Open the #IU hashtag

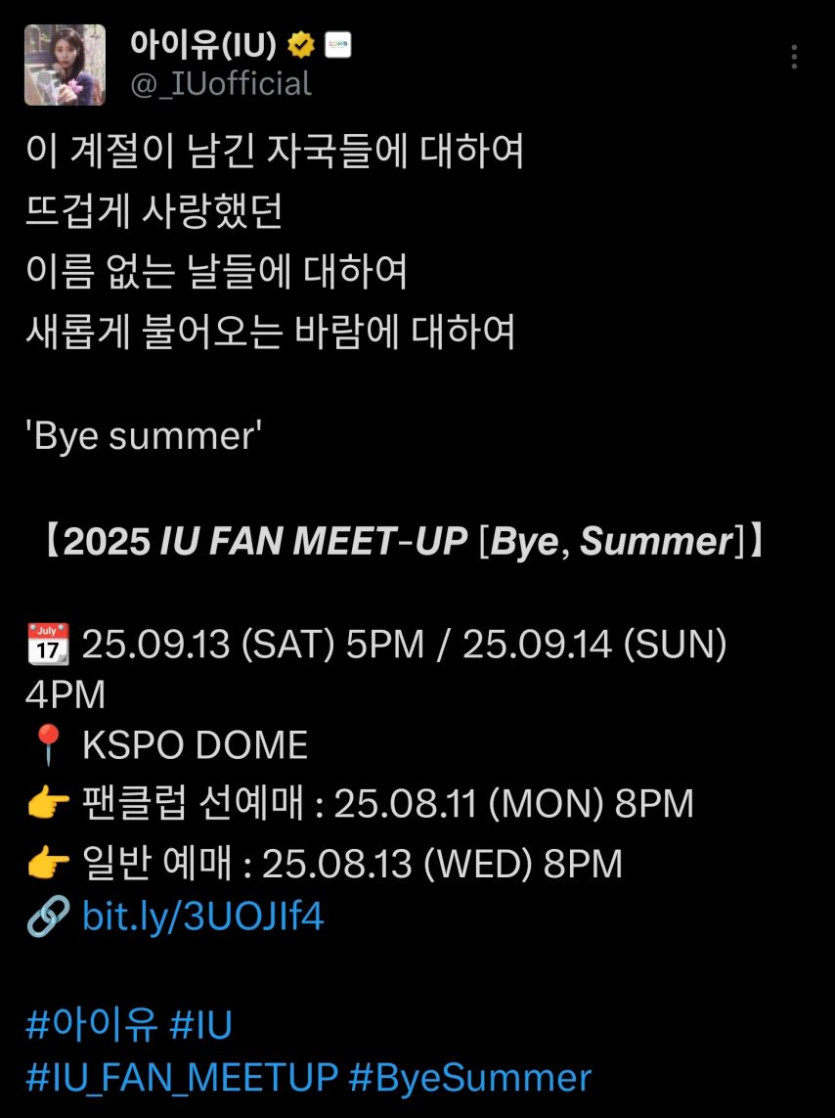click(x=201, y=1025)
